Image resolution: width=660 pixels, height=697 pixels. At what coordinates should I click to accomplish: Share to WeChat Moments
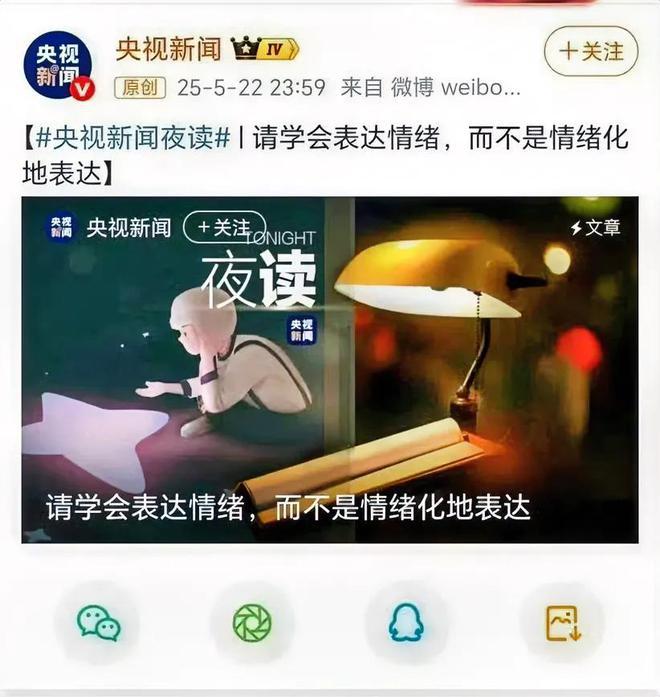252,623
